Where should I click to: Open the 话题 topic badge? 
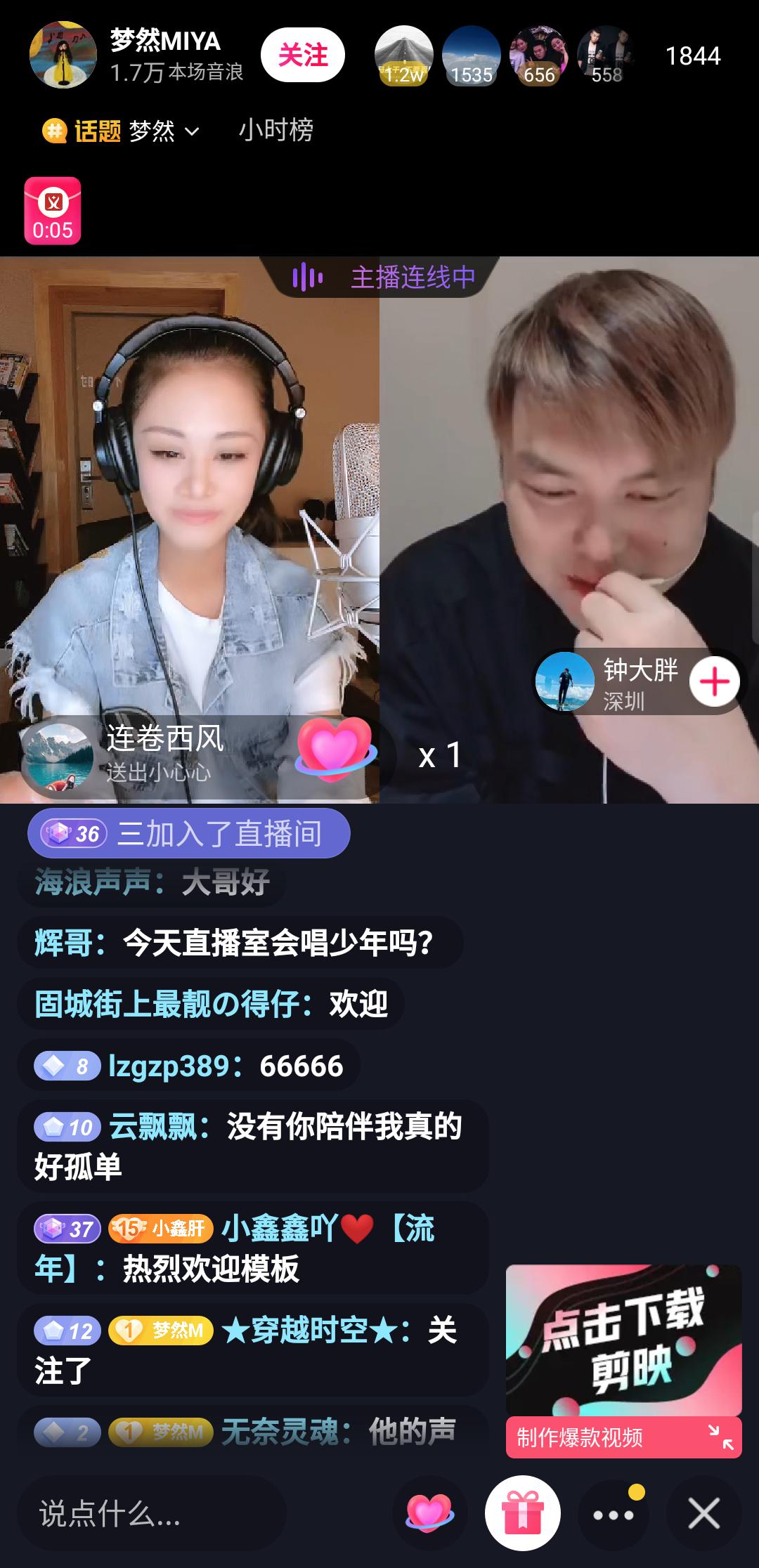90,129
